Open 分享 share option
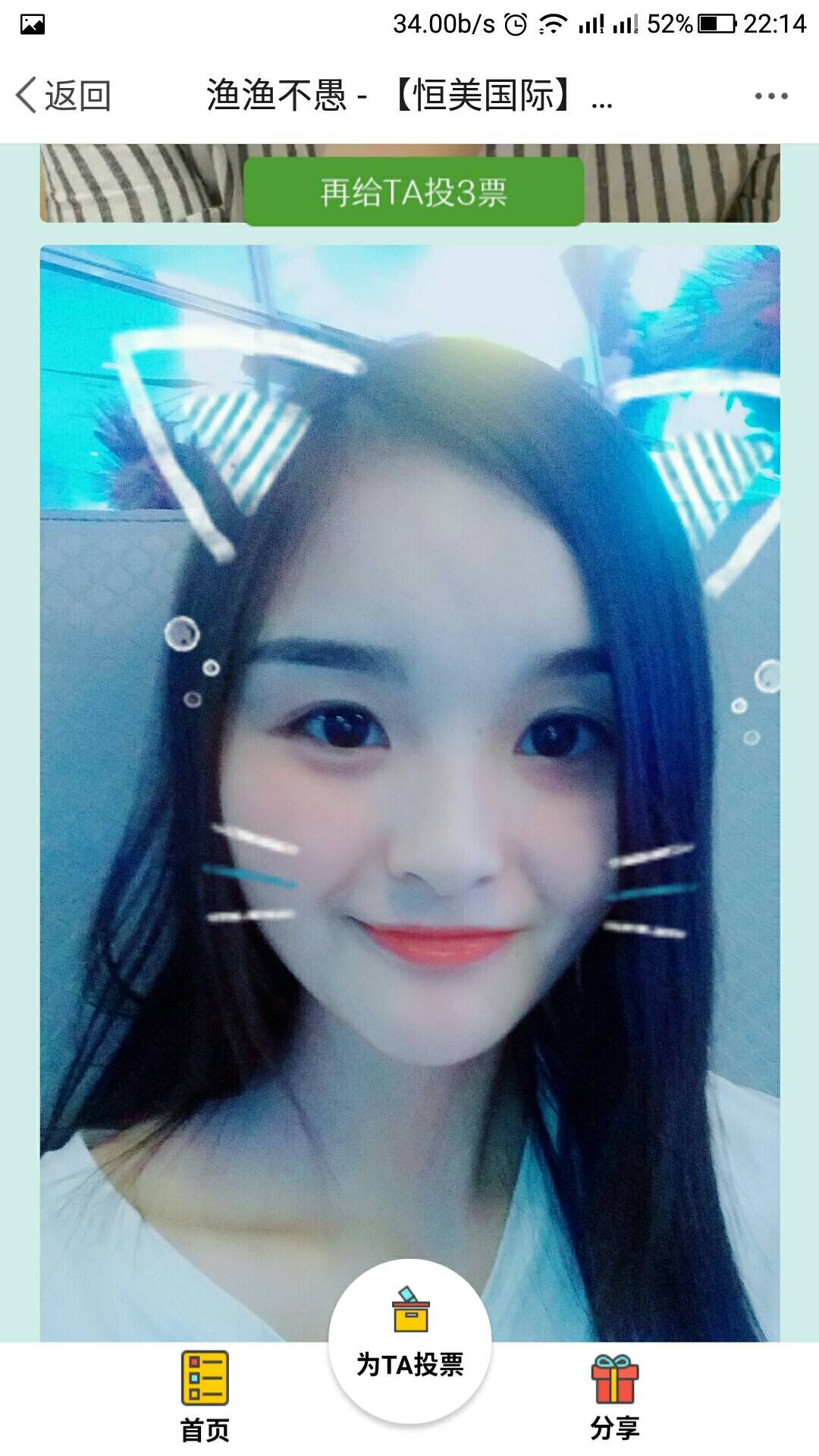This screenshot has height=1456, width=819. point(614,1397)
